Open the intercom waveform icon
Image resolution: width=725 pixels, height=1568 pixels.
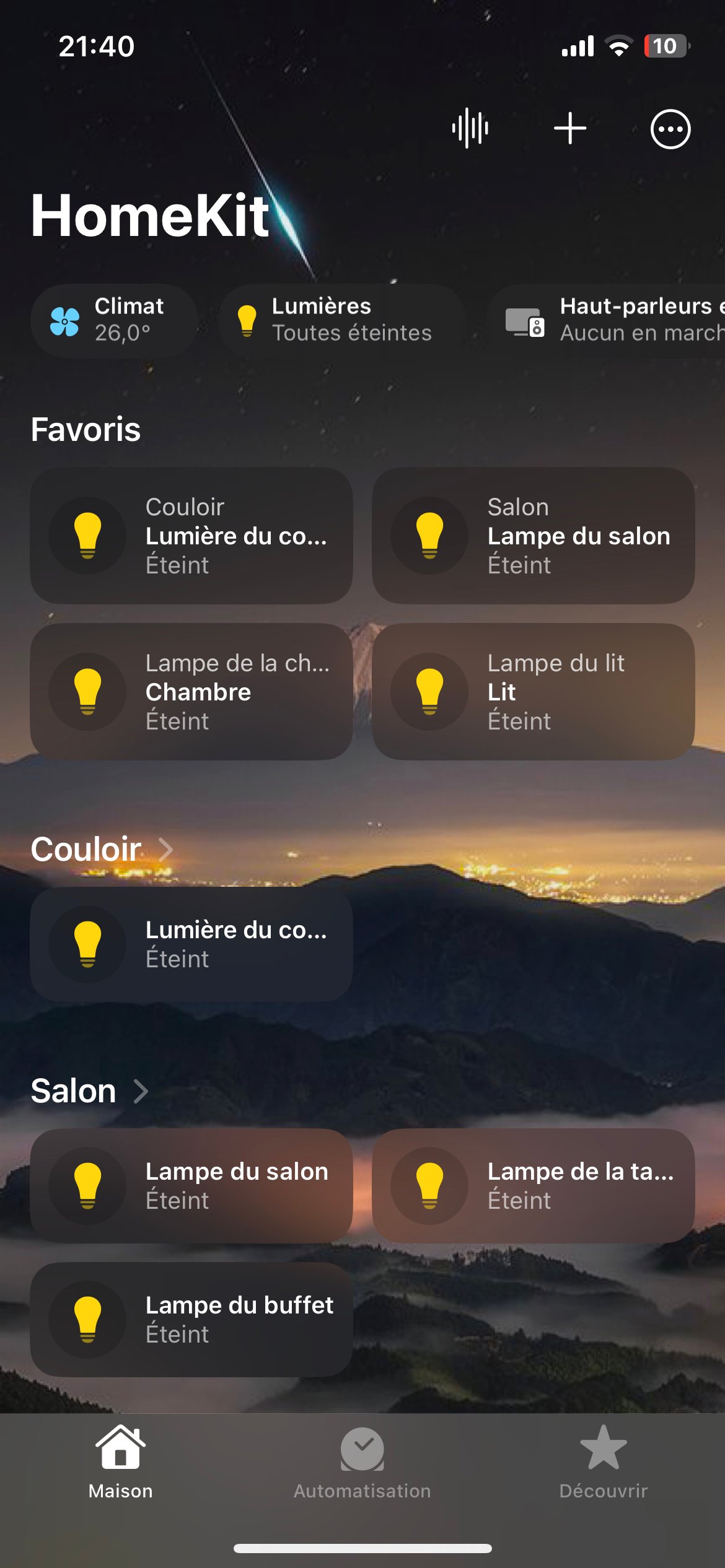coord(470,129)
